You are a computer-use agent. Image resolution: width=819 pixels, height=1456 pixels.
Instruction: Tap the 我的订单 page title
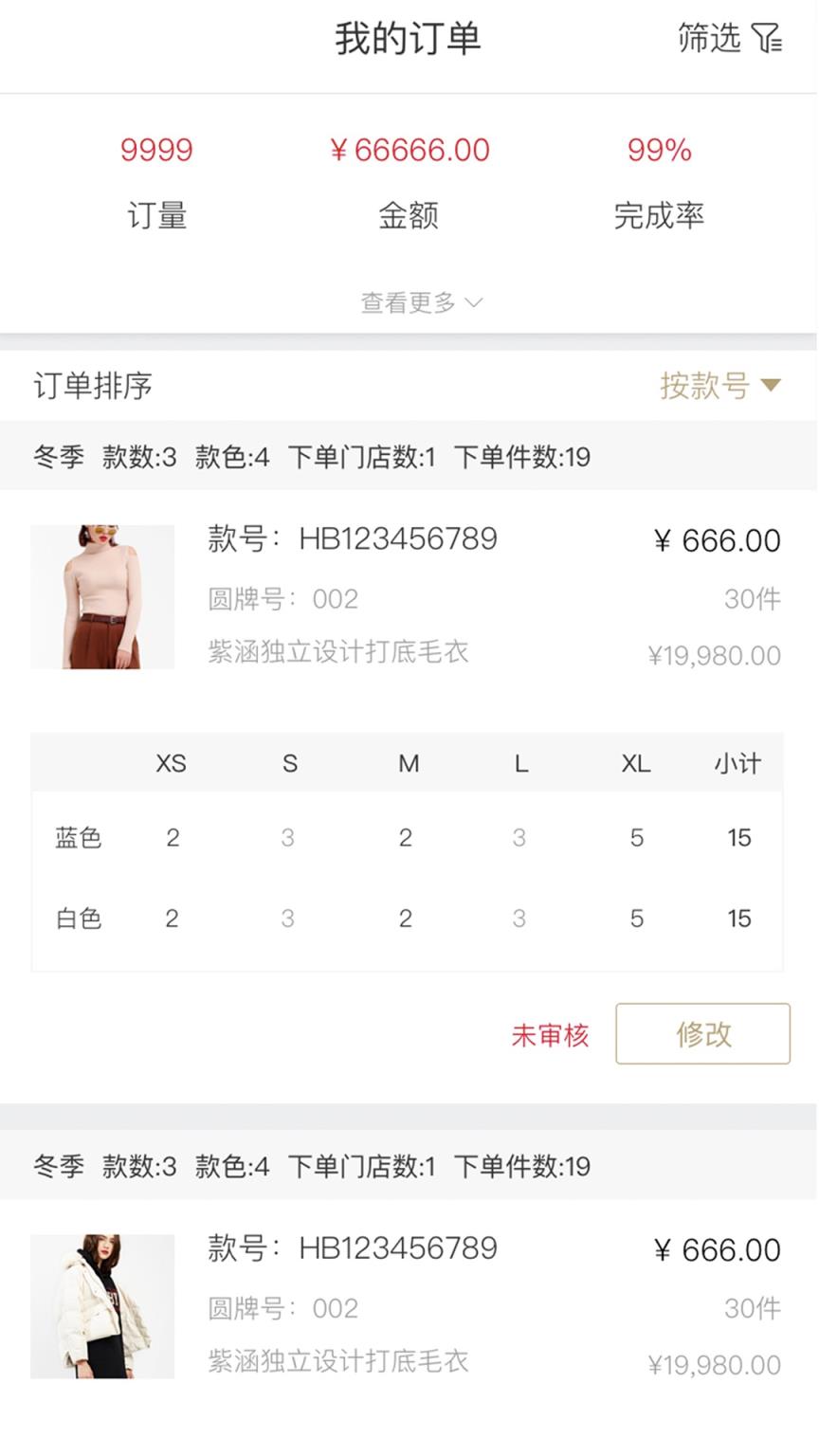409,39
